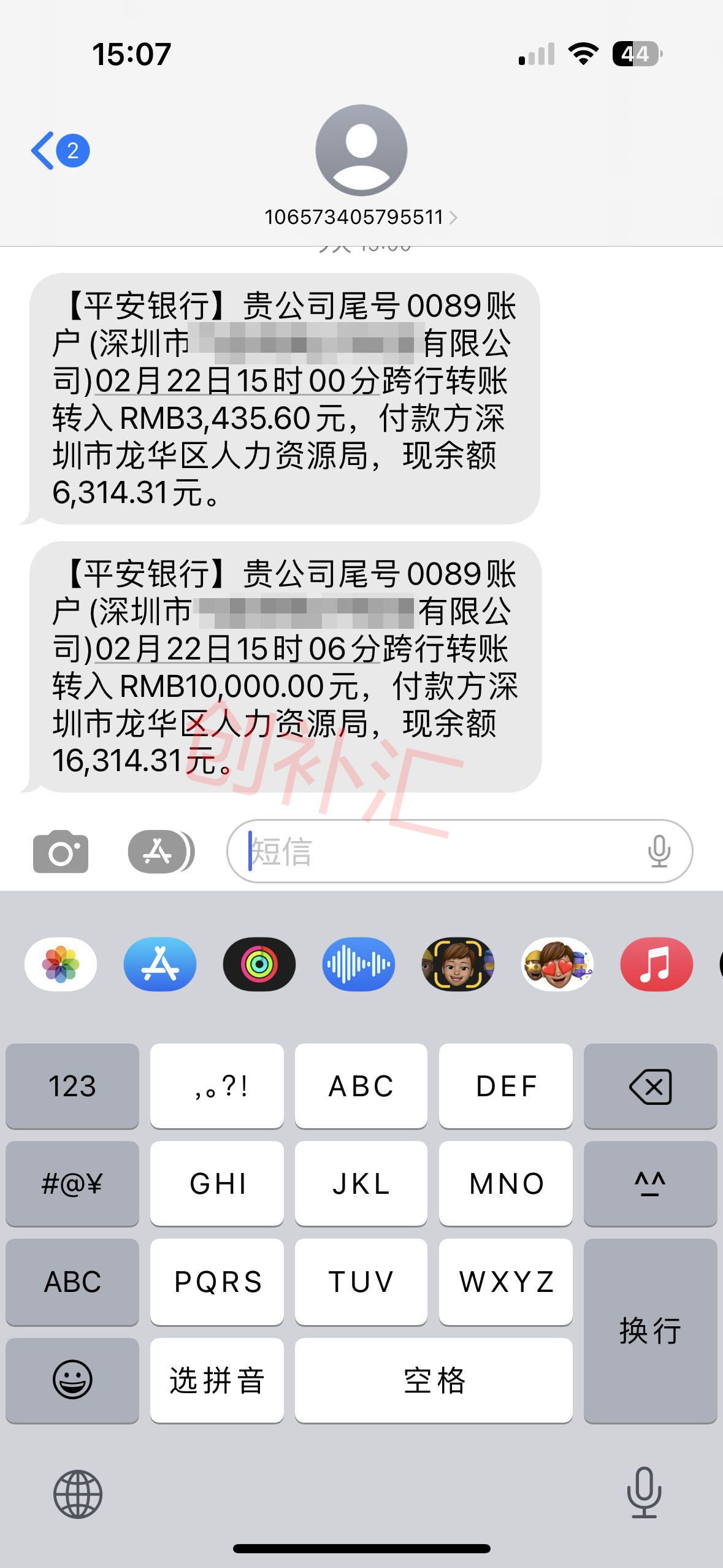The image size is (723, 1568).
Task: Open the Fitness activity rings app
Action: click(x=259, y=963)
